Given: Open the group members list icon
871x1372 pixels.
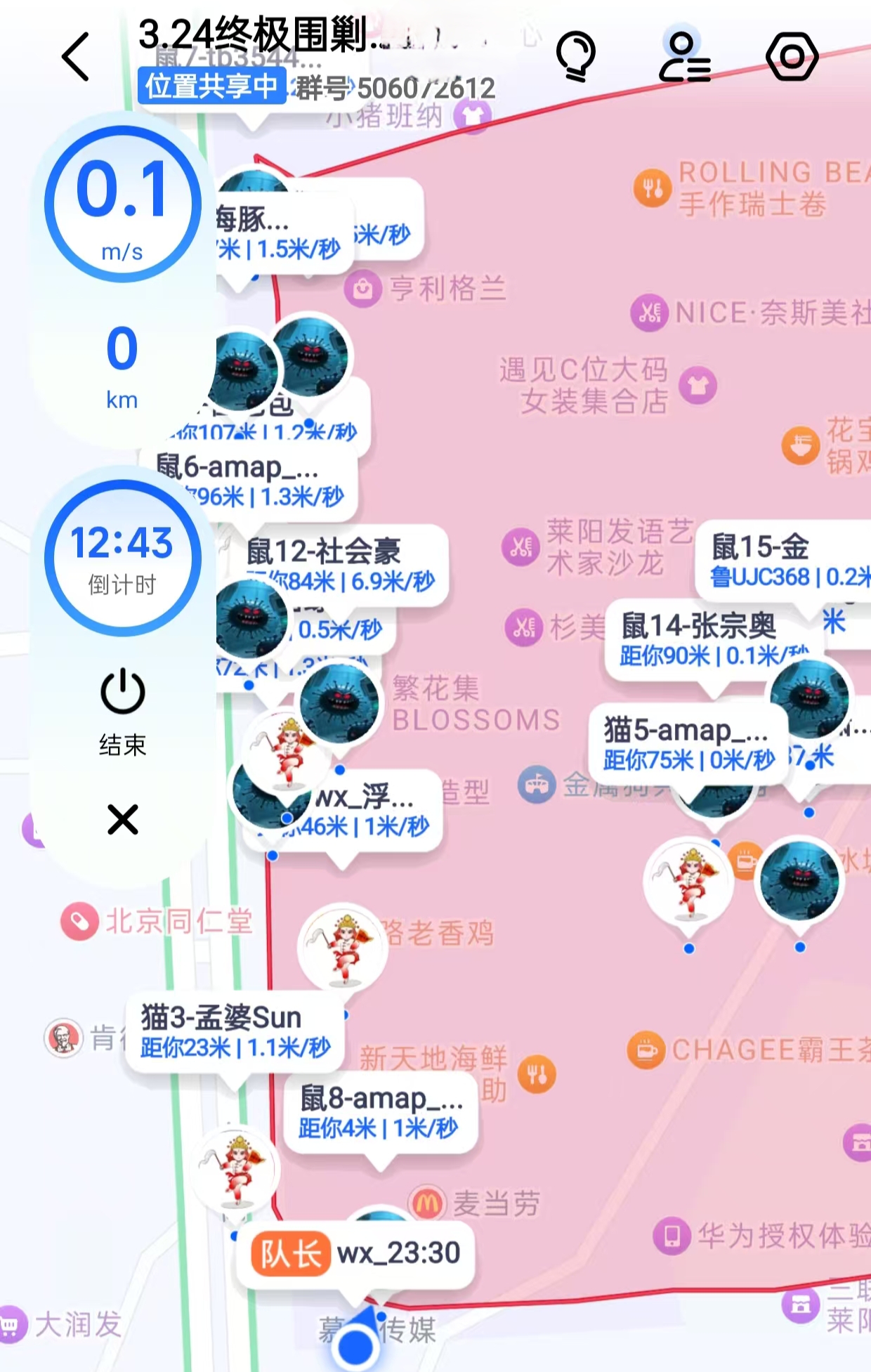Looking at the screenshot, I should pyautogui.click(x=683, y=57).
